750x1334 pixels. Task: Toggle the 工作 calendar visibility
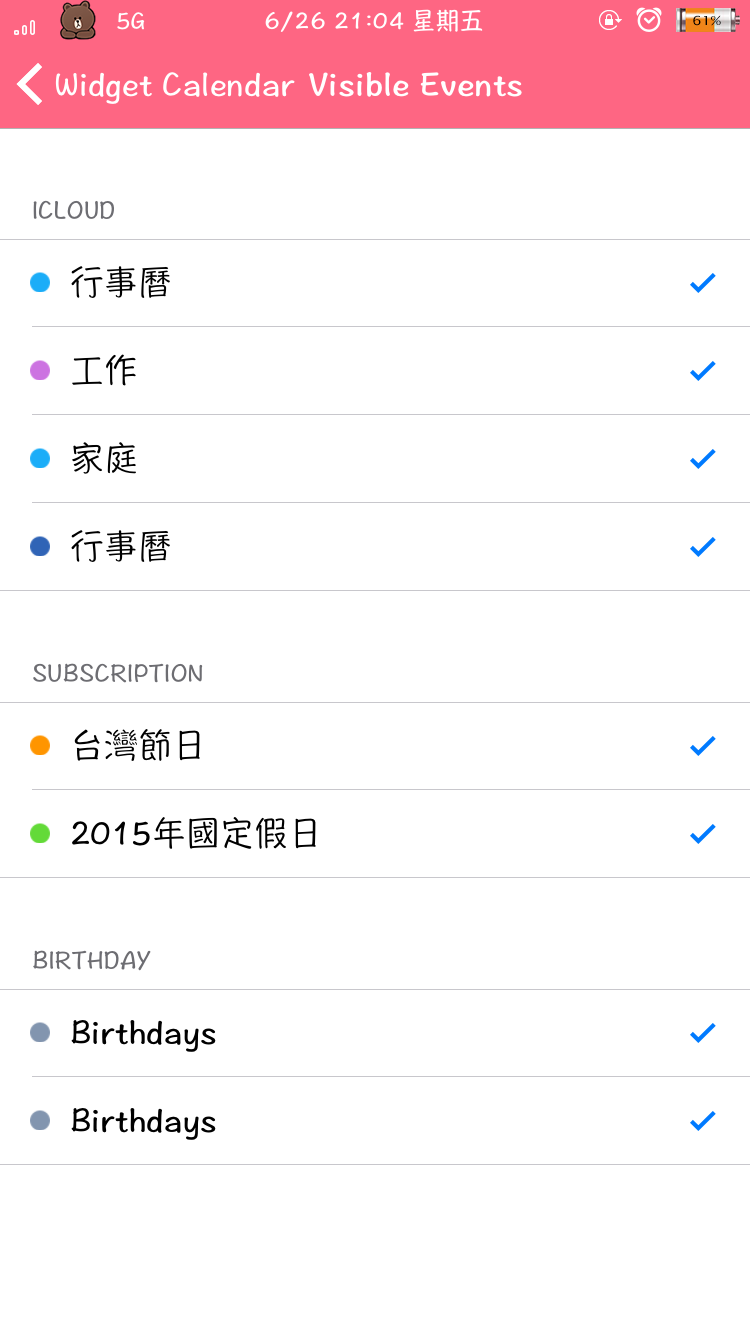(x=702, y=371)
